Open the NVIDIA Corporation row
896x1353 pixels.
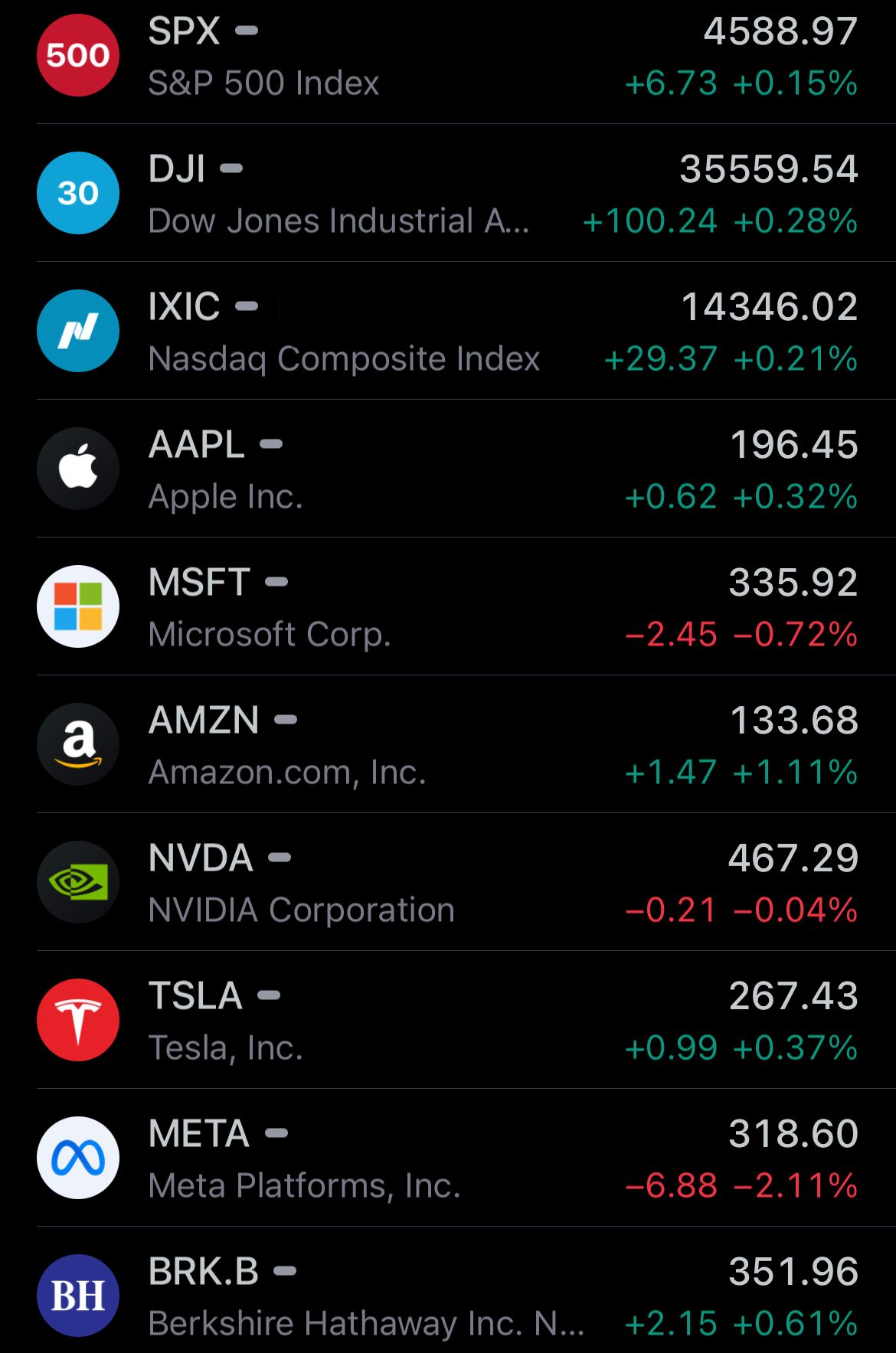(x=448, y=883)
